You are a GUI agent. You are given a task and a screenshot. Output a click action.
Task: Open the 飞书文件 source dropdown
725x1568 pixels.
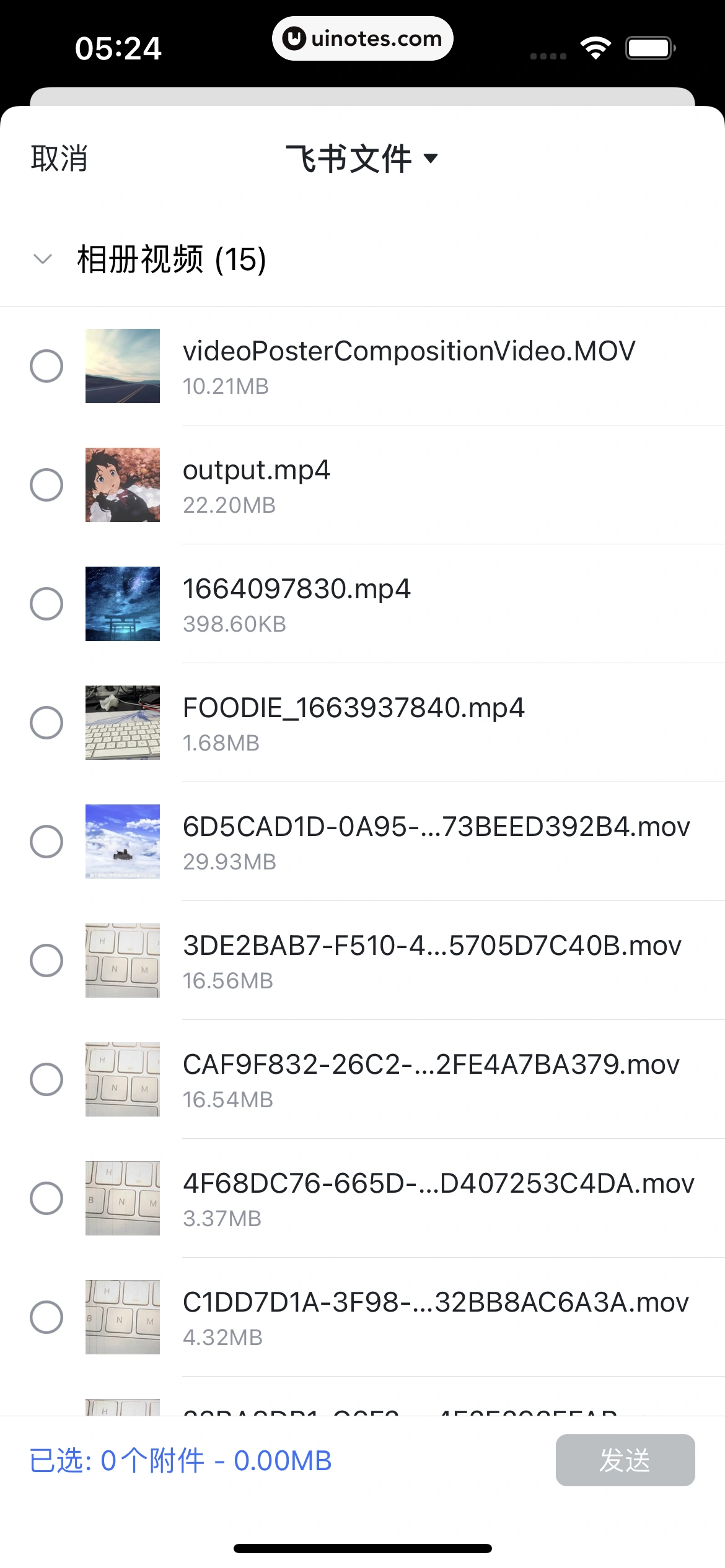pyautogui.click(x=363, y=159)
